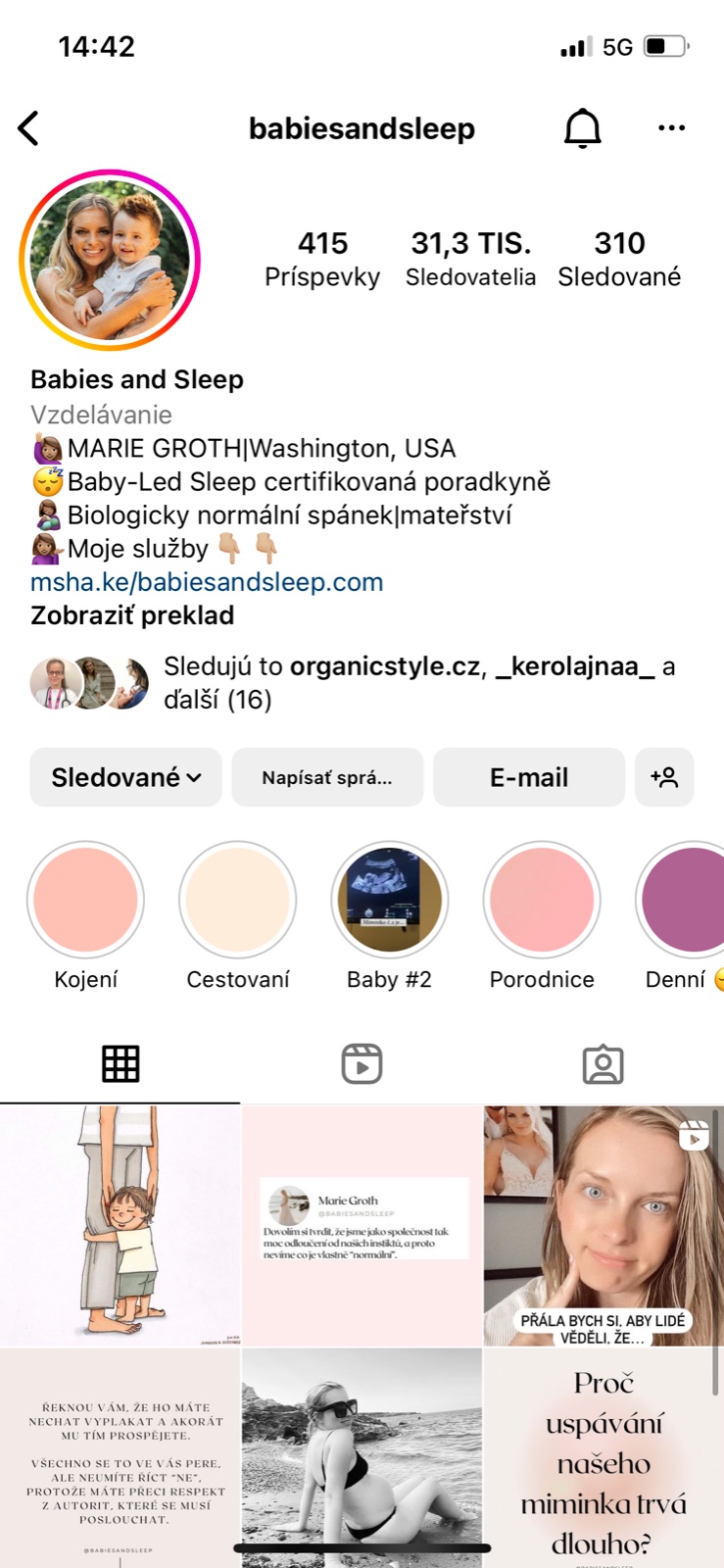Image resolution: width=724 pixels, height=1568 pixels.
Task: Tap Zobraziť preklad to translate bio
Action: tap(132, 615)
